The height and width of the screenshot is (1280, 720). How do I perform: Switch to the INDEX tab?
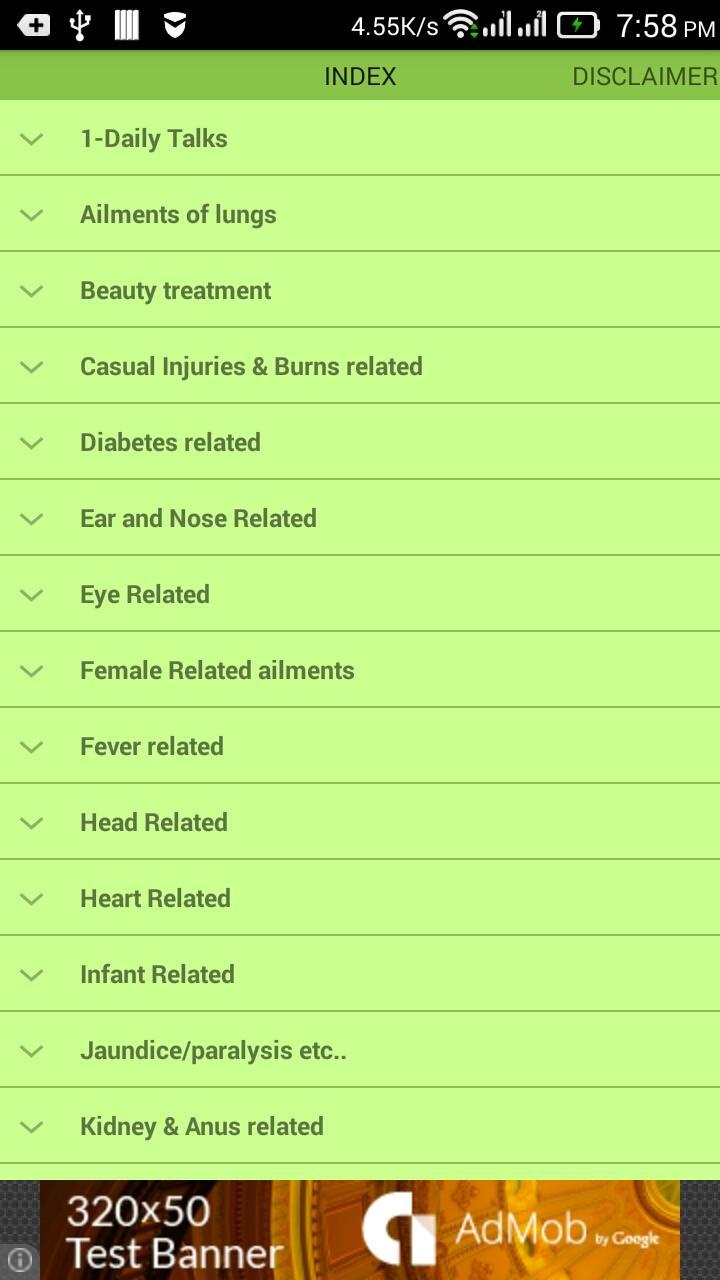coord(360,76)
